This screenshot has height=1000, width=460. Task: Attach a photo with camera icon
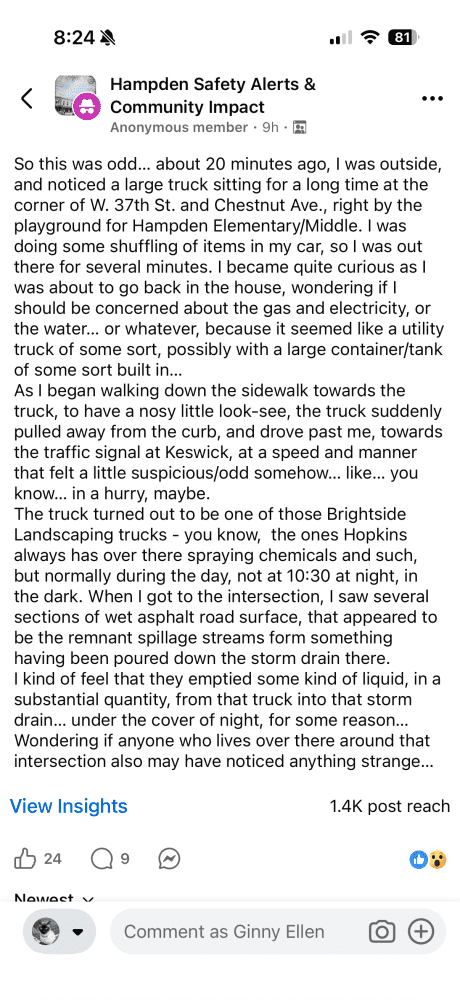382,932
